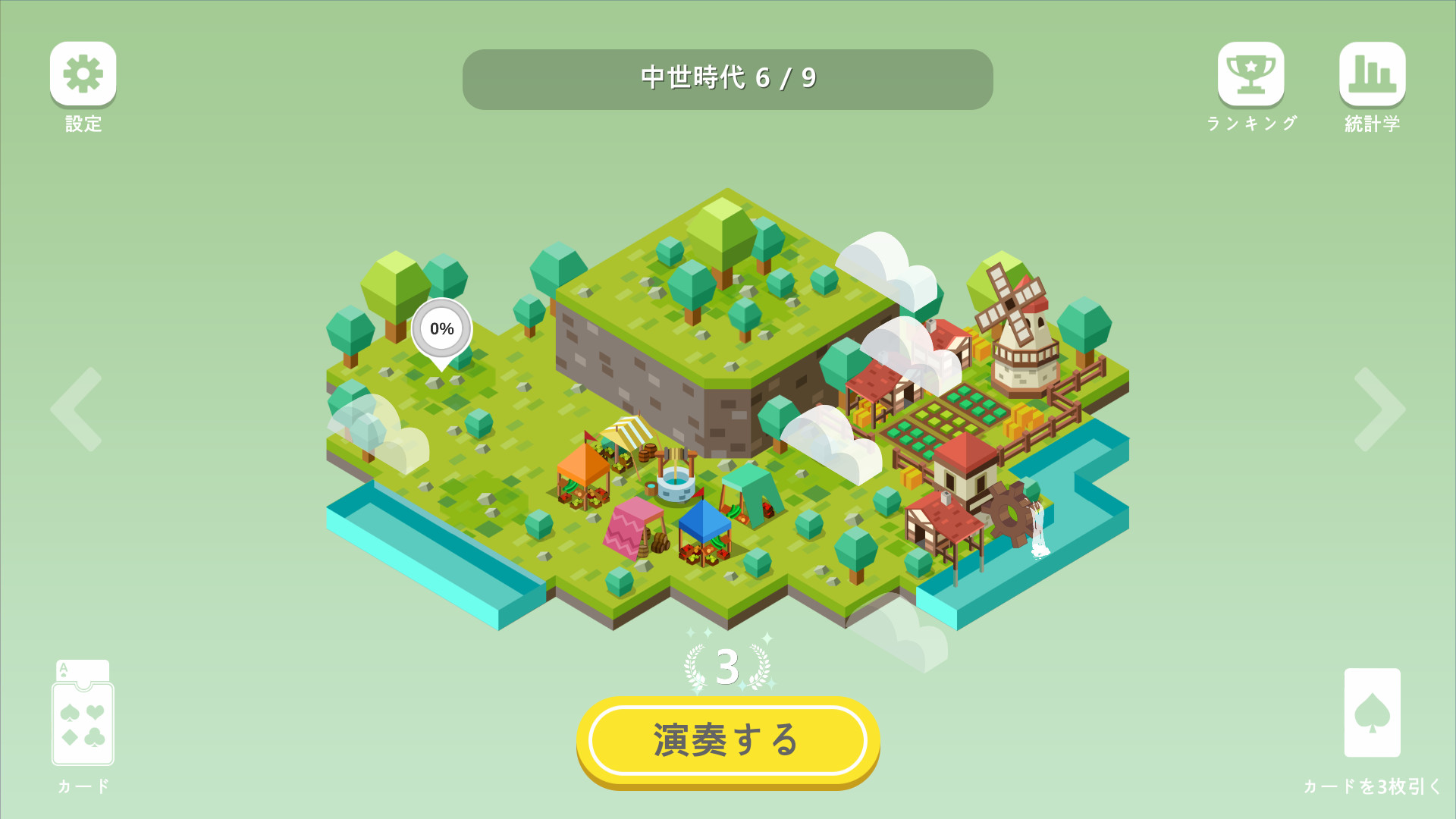Tap the yellow 演奏する play button
1456x819 pixels.
pos(727,740)
